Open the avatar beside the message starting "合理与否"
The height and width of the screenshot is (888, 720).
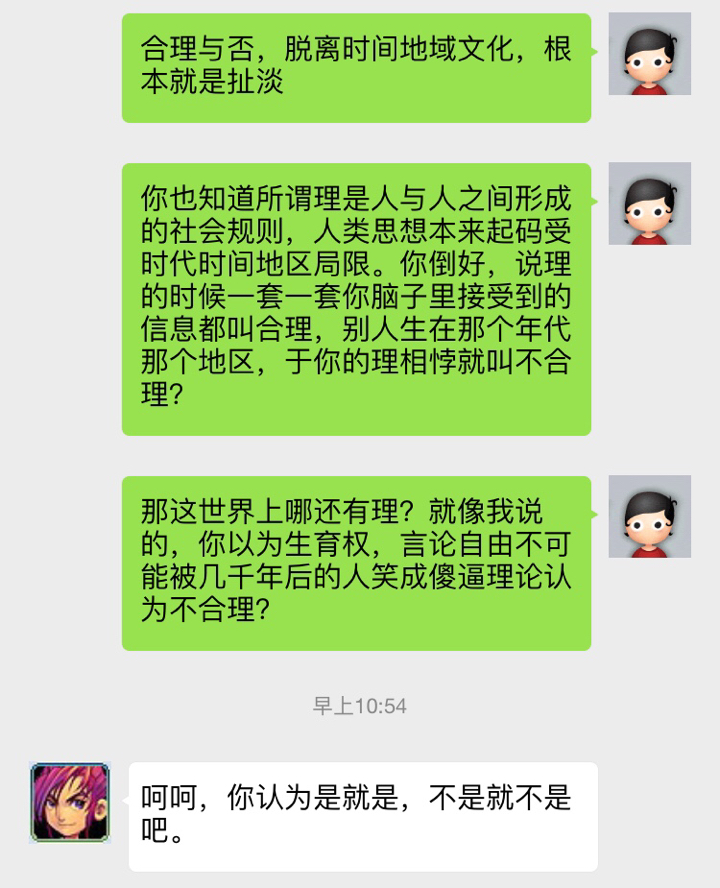click(x=650, y=54)
